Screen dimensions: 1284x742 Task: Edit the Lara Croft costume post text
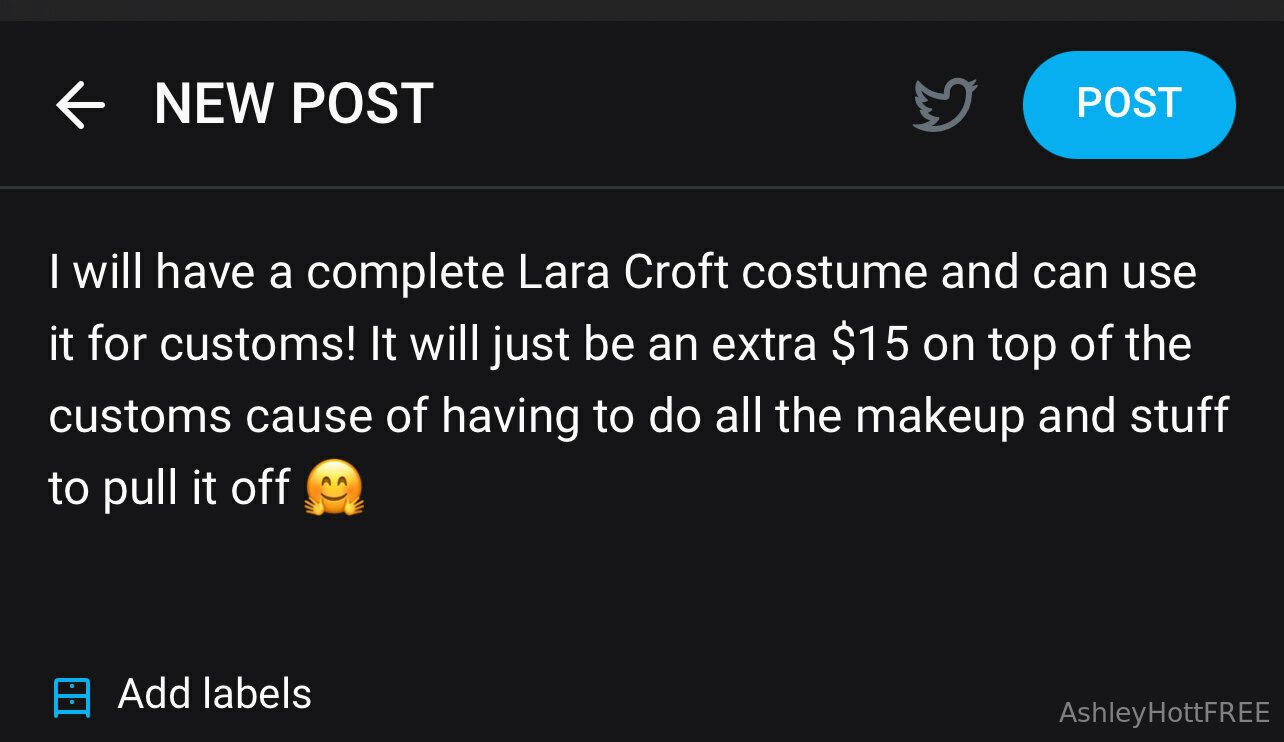click(636, 380)
